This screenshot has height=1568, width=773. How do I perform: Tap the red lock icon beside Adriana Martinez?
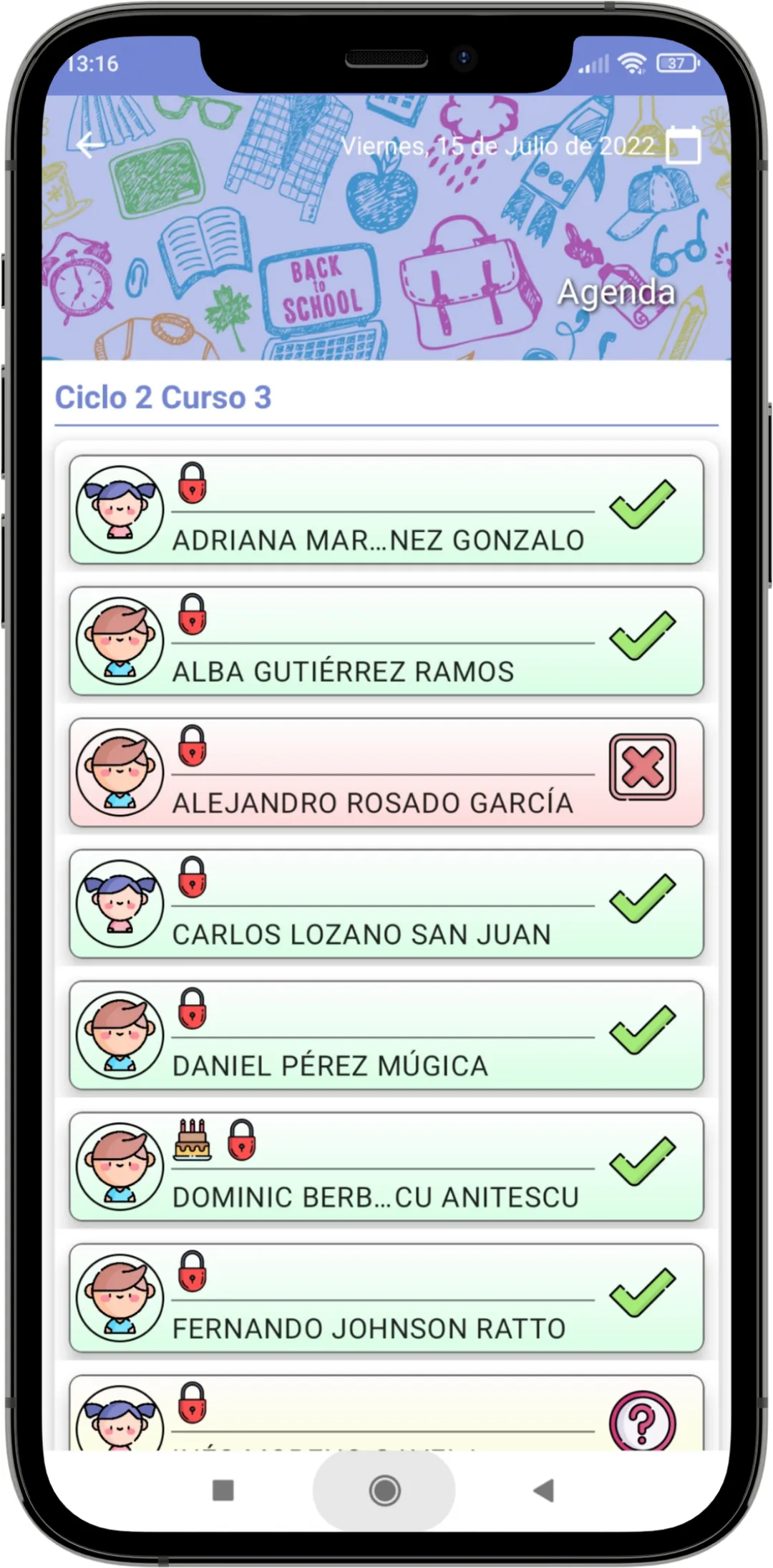coord(192,483)
